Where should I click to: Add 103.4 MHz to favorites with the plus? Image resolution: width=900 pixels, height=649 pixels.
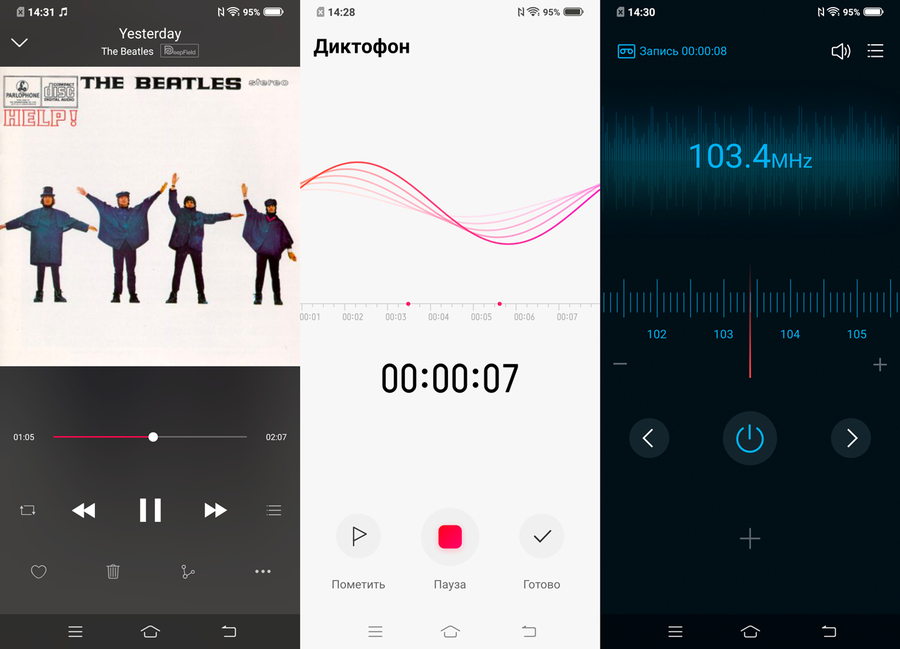pos(750,539)
